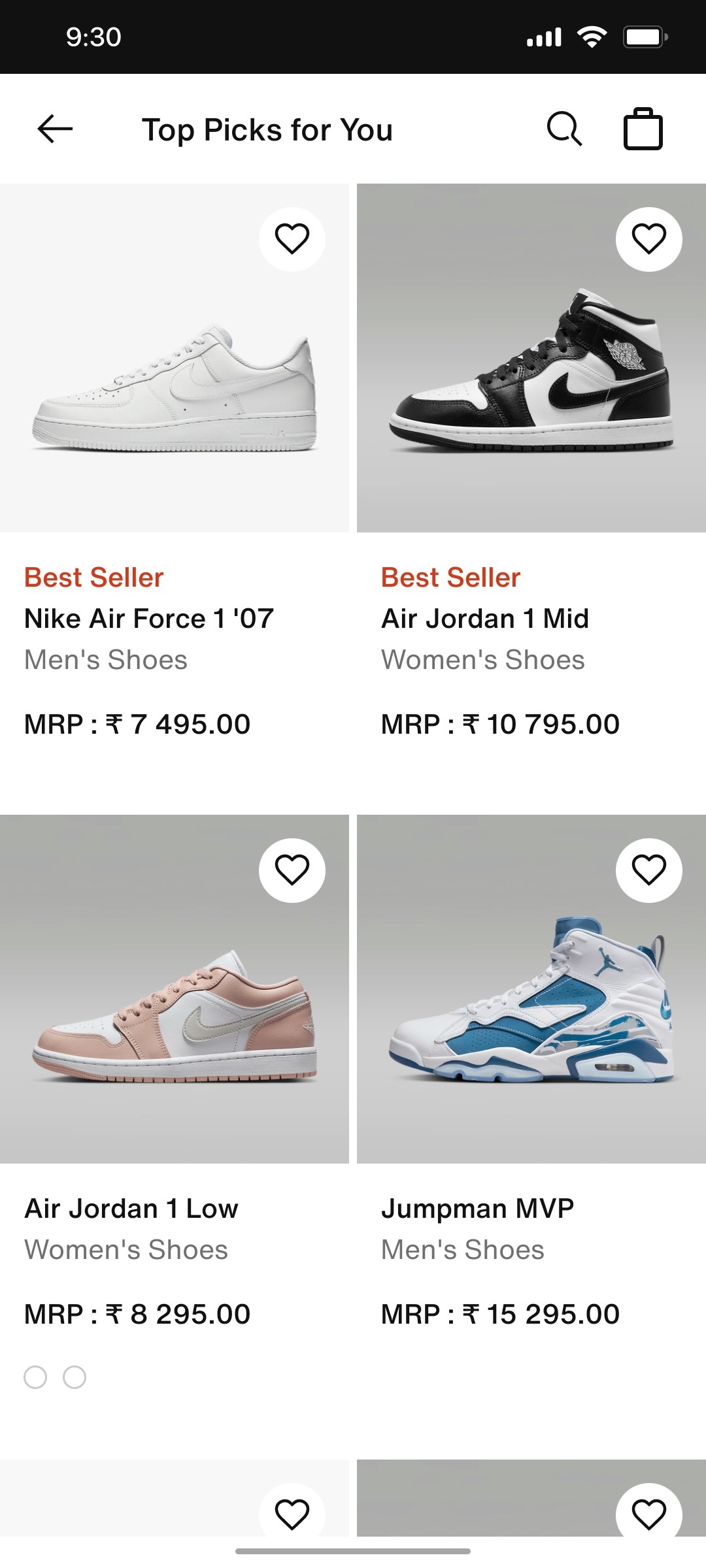Favorite the Nike Air Force 1 '07
This screenshot has width=706, height=1568.
292,240
